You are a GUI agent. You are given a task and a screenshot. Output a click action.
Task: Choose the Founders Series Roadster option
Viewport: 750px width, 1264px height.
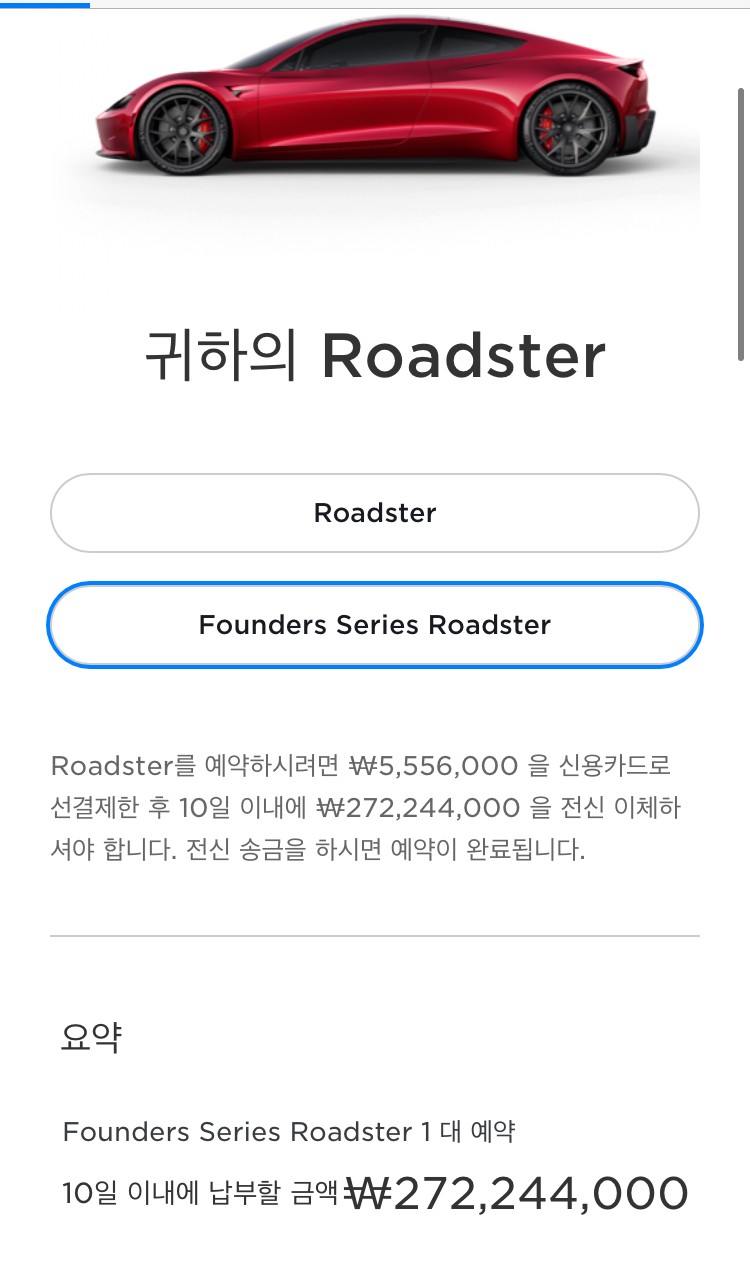point(375,625)
